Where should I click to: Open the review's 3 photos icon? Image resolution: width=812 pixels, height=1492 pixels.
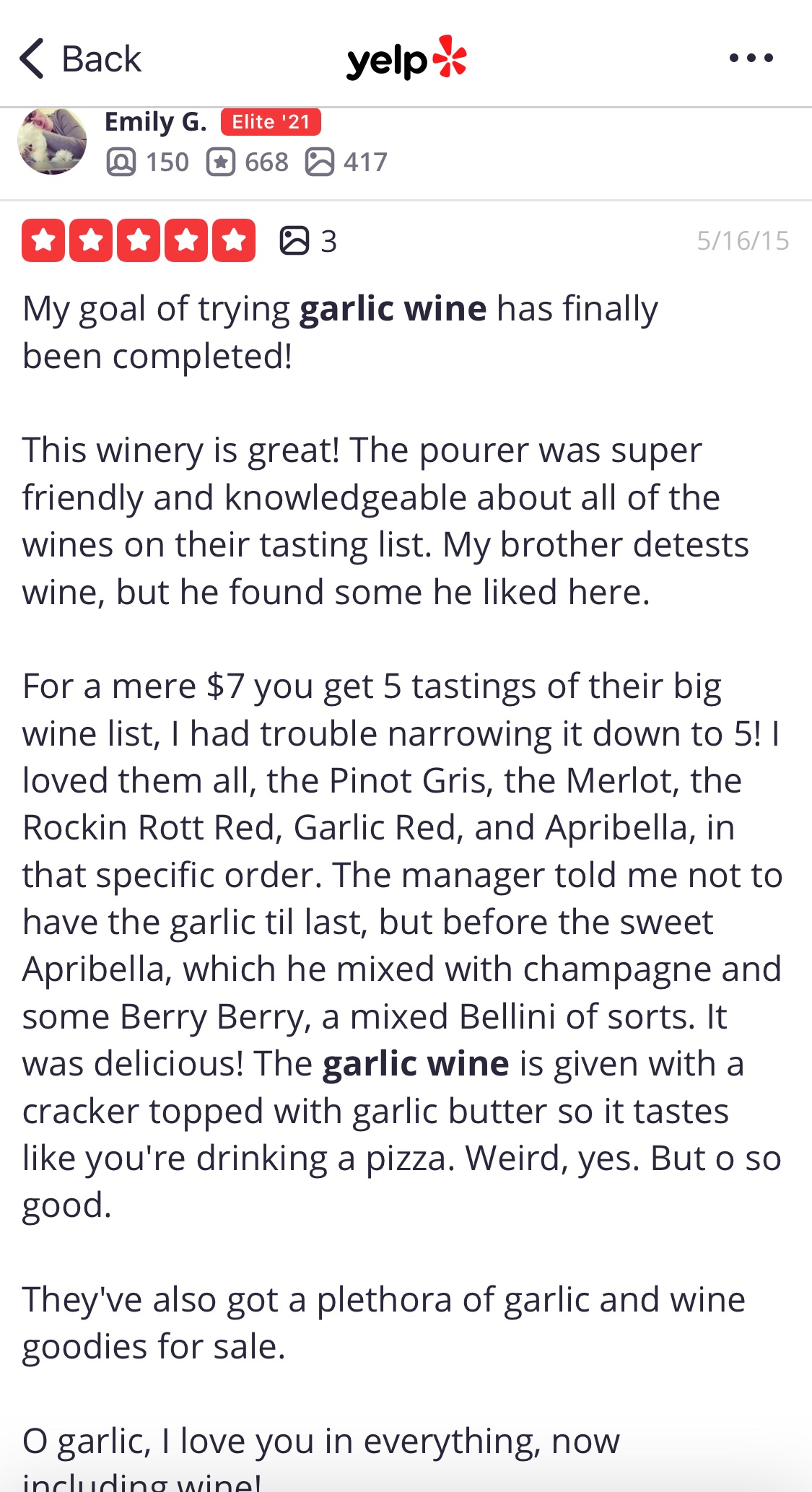pyautogui.click(x=308, y=241)
